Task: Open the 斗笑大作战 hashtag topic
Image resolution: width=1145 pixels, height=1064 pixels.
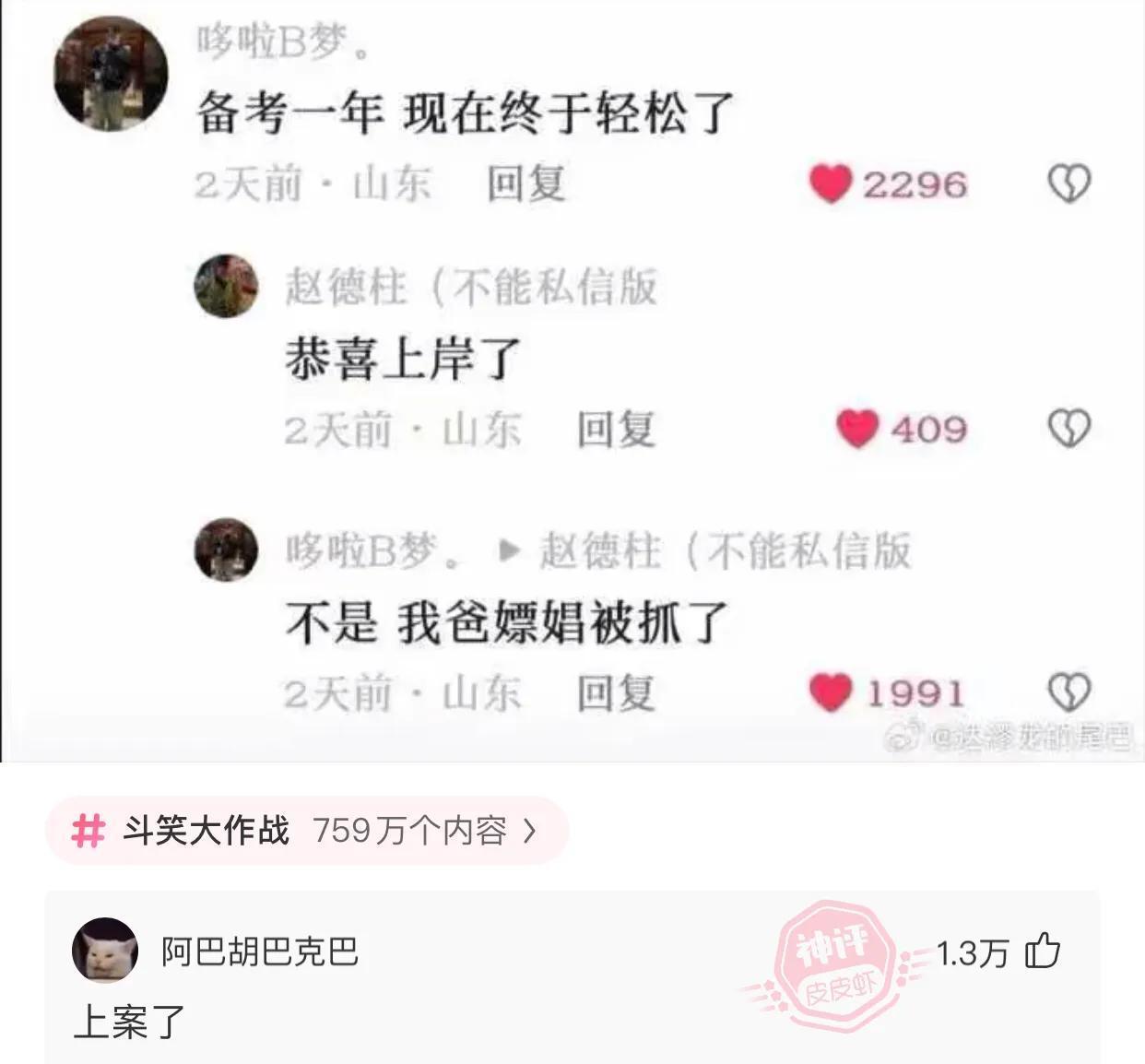Action: click(x=304, y=831)
